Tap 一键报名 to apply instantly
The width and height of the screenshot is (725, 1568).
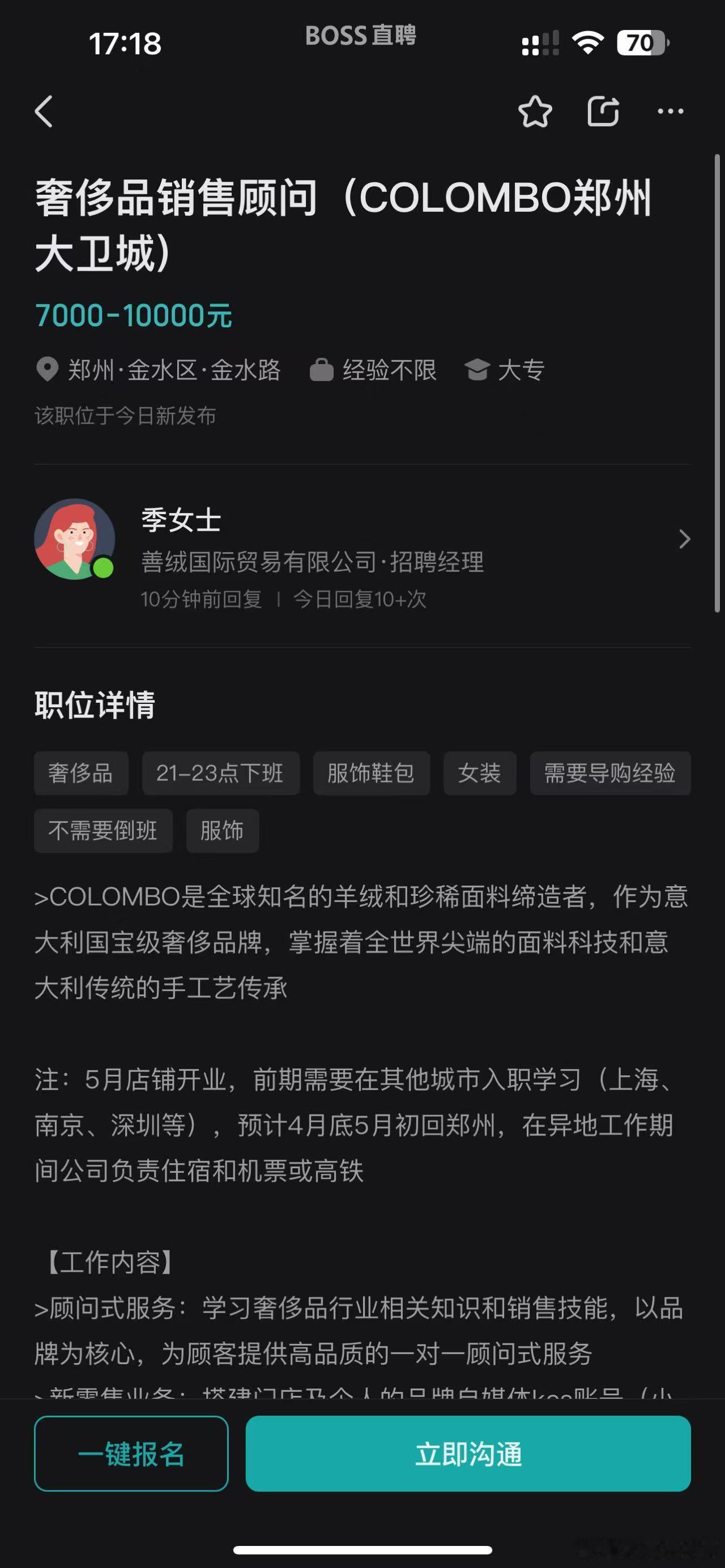131,1455
